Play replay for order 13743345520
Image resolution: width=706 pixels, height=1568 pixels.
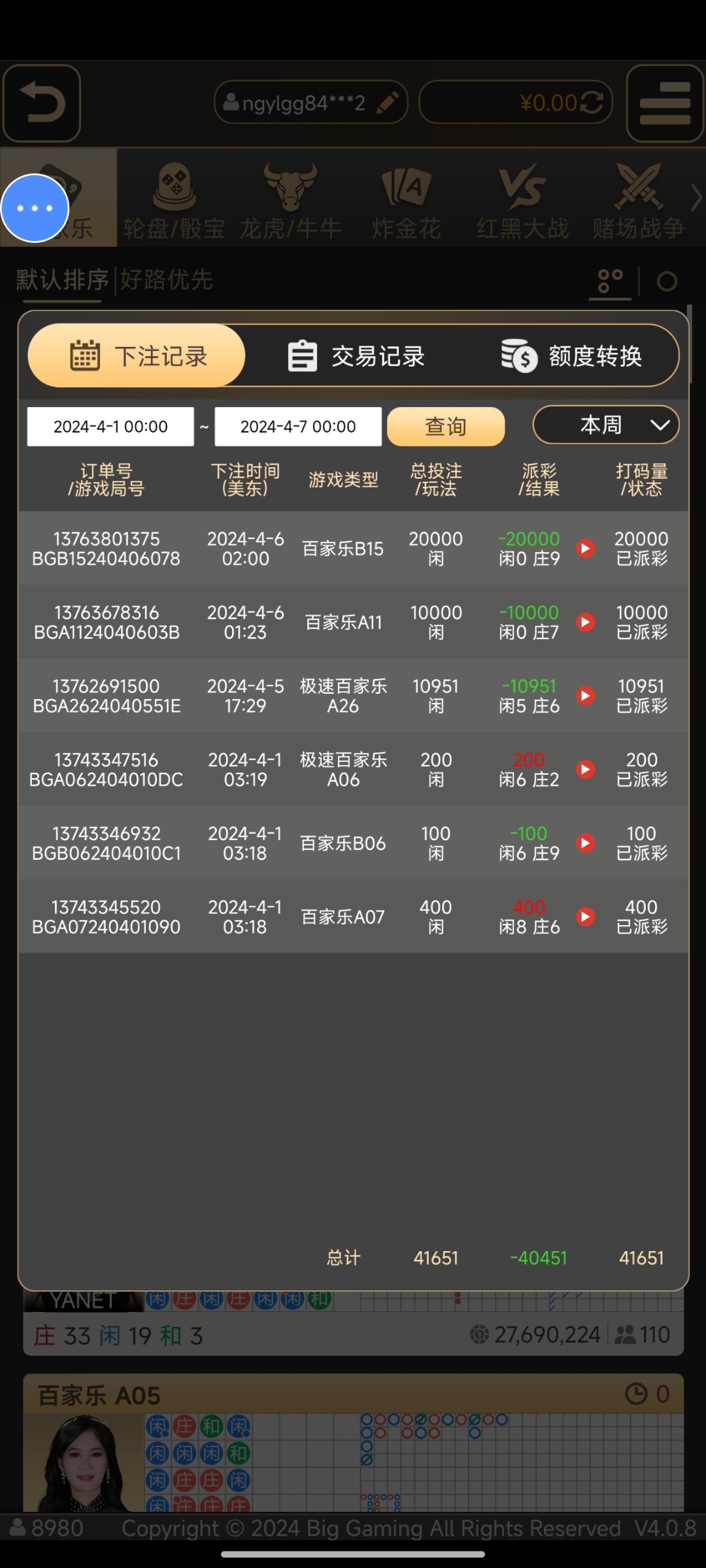click(x=586, y=917)
